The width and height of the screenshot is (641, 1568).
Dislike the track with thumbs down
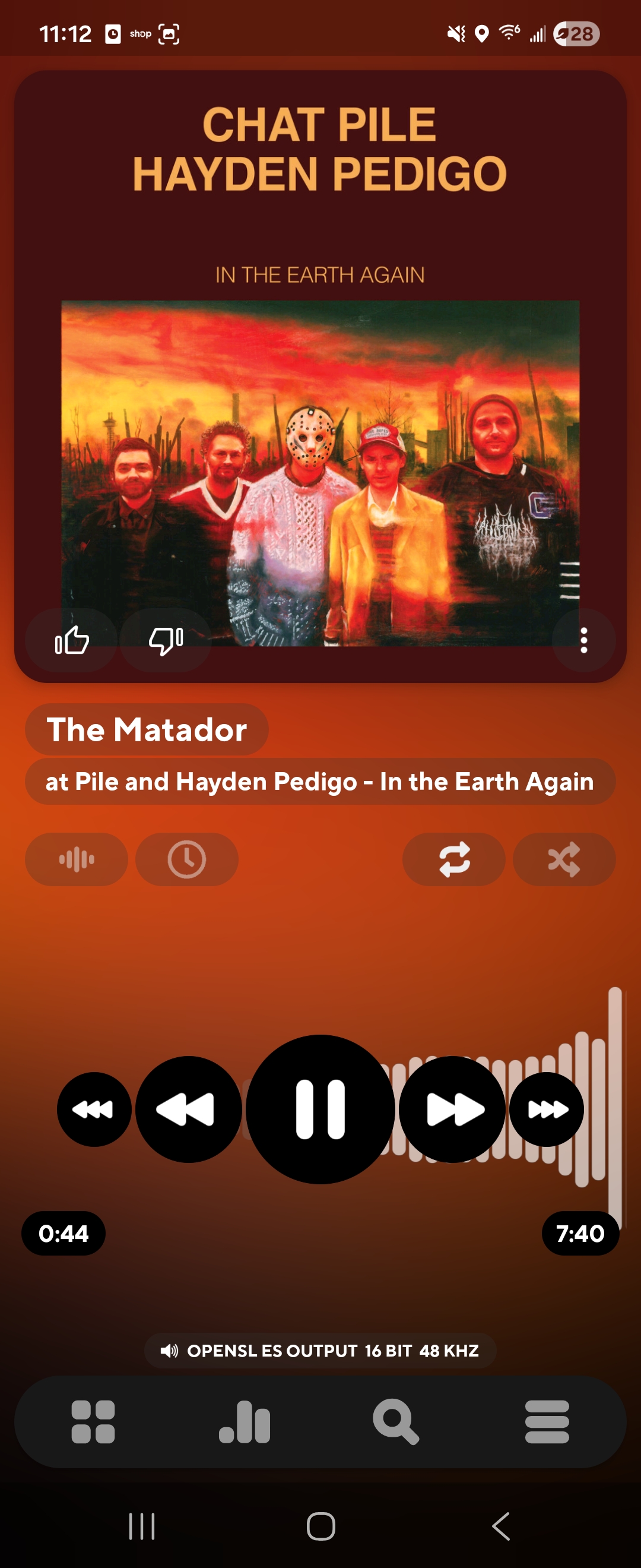(166, 640)
